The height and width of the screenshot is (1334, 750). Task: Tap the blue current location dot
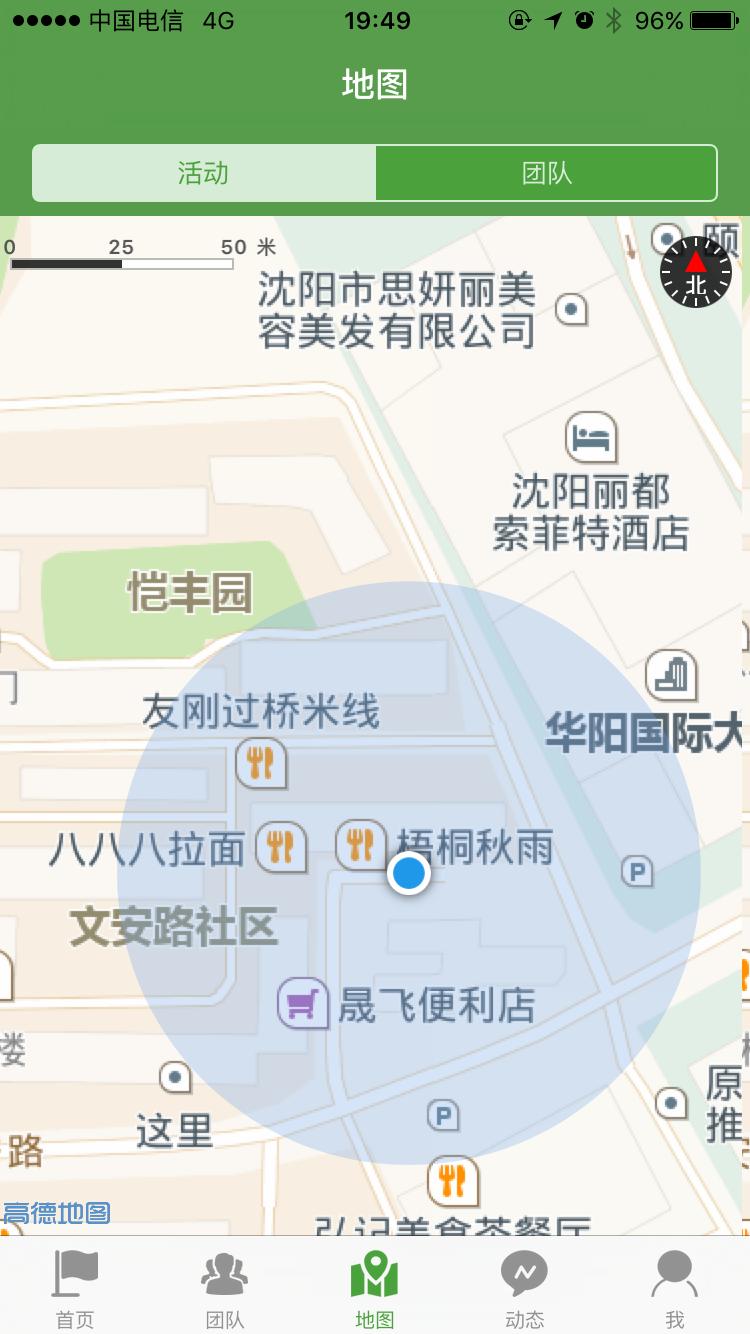click(408, 874)
